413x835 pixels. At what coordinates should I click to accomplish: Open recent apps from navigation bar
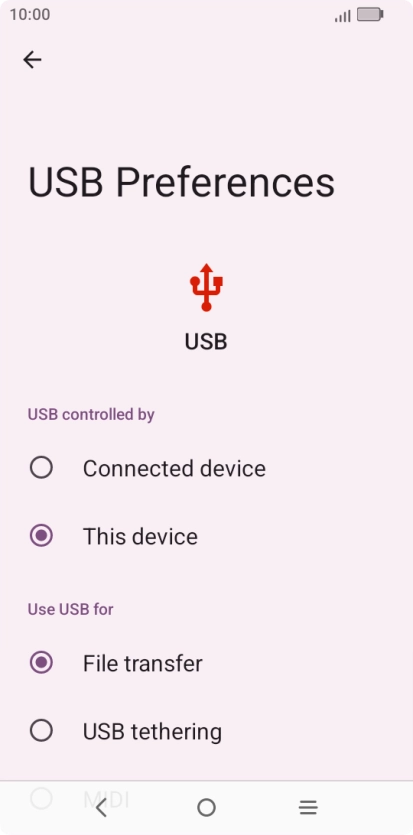pyautogui.click(x=308, y=808)
